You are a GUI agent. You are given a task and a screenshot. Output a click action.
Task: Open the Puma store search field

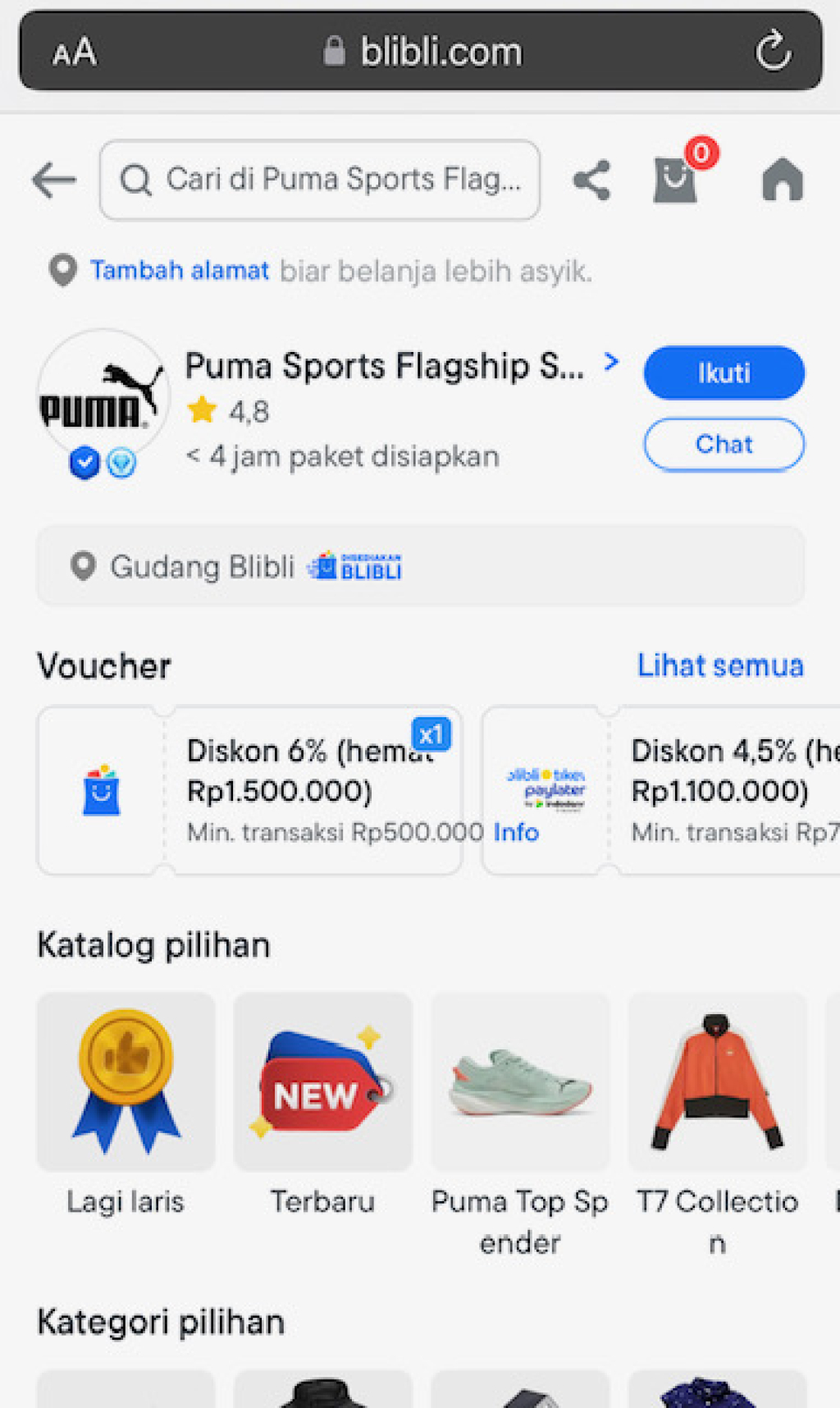(x=320, y=180)
